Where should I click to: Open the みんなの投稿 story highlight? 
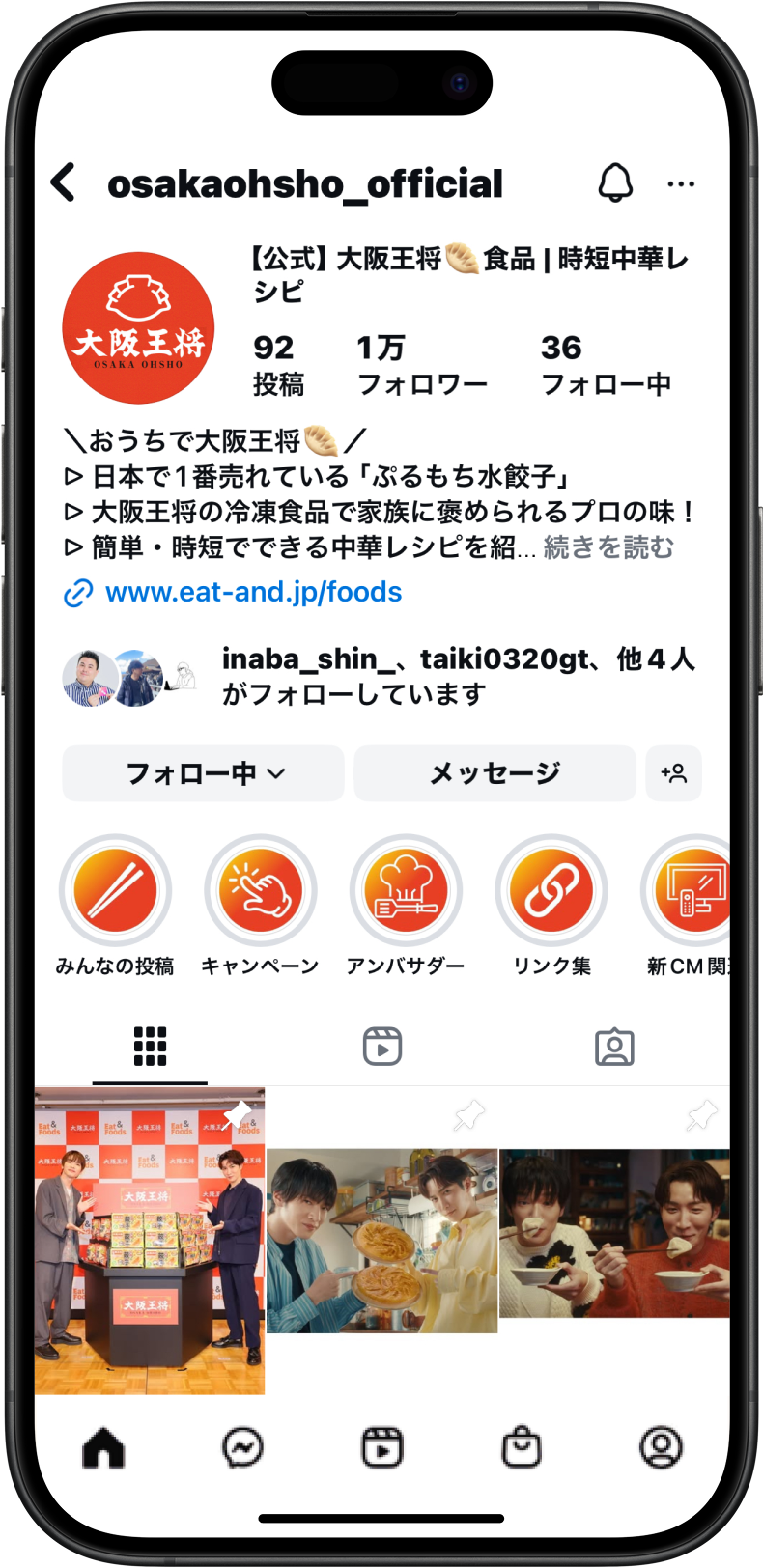115,890
